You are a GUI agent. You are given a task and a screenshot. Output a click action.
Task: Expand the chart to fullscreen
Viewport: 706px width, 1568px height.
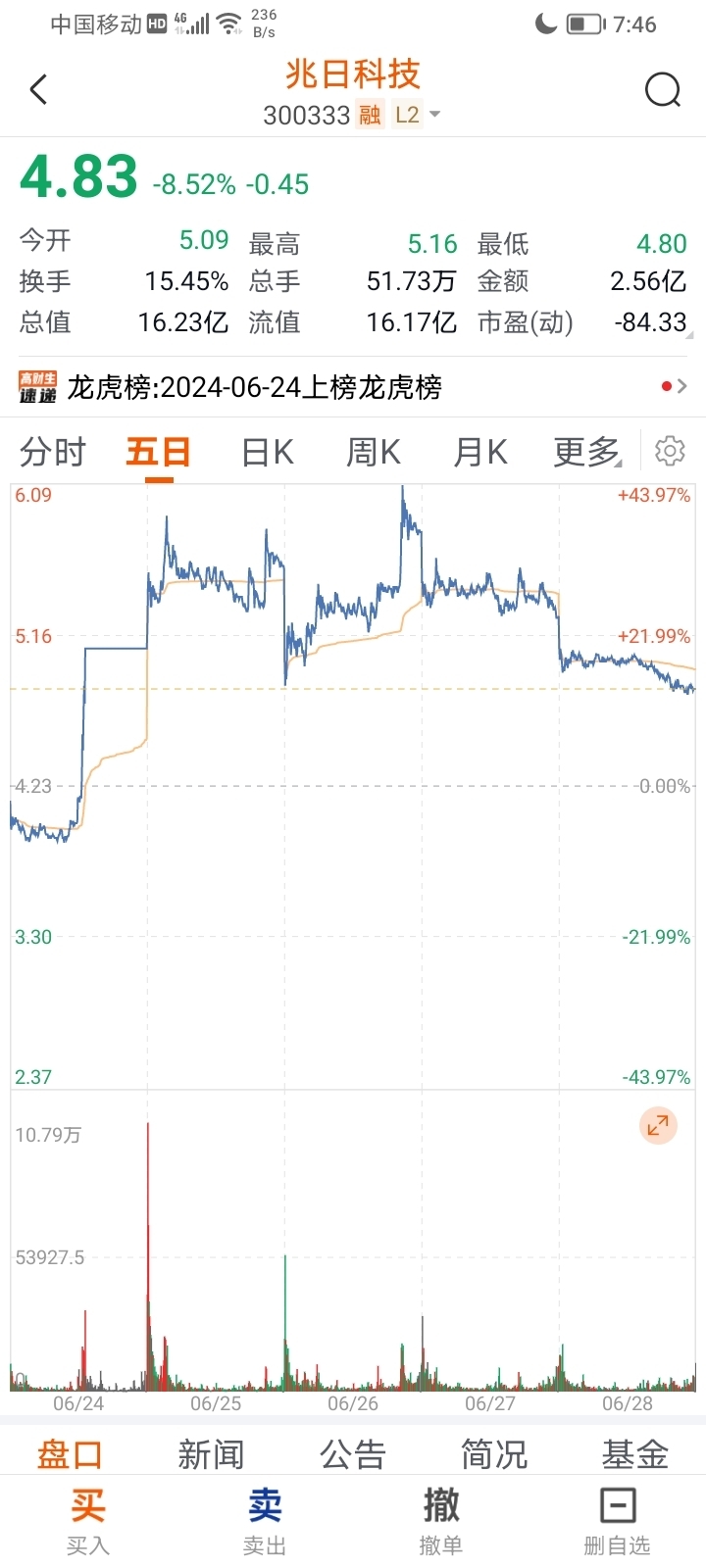tap(658, 1125)
